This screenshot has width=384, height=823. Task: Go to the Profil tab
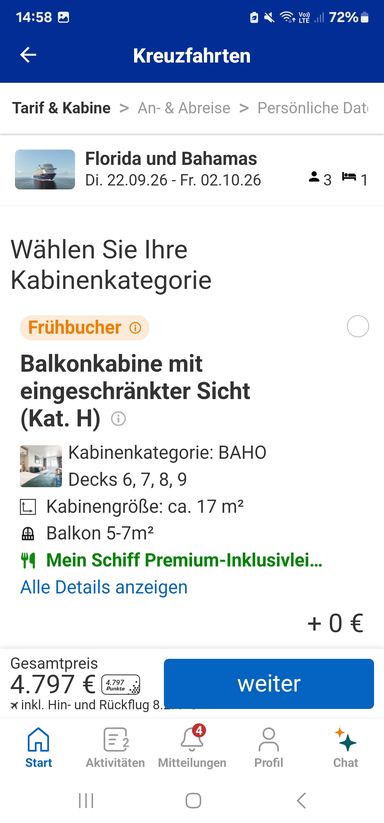[269, 747]
